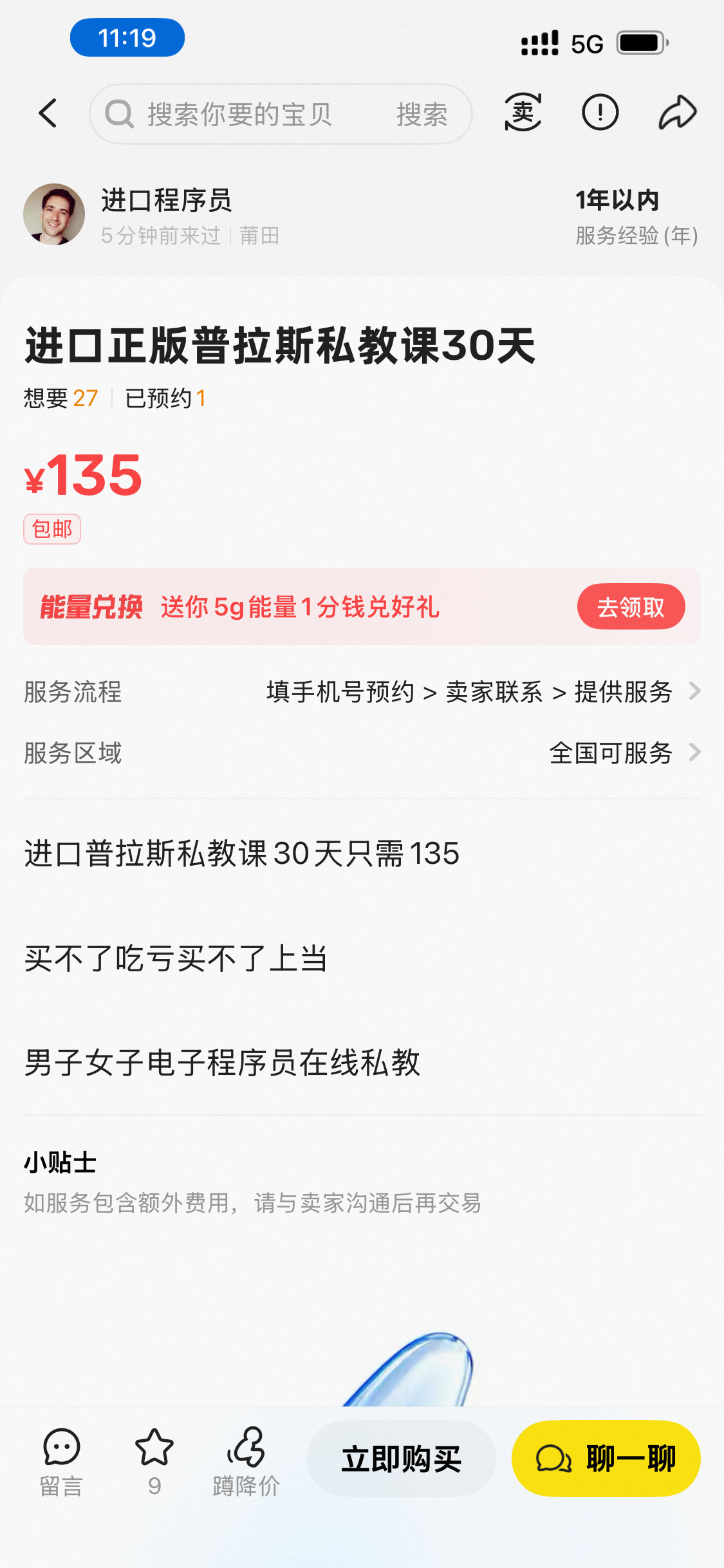
Task: Claim energy with 去领取 button
Action: 631,606
